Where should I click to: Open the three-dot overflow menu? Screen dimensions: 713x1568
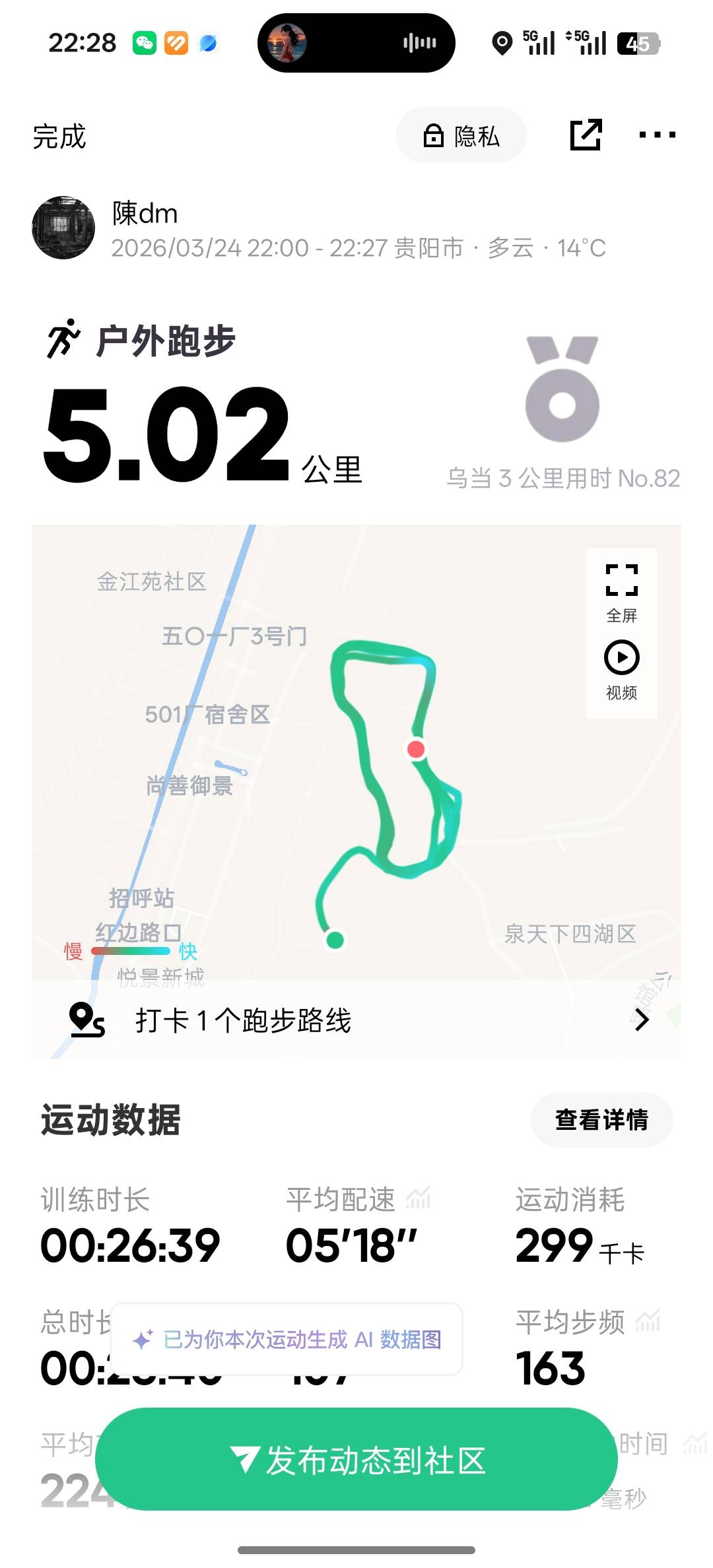[657, 135]
